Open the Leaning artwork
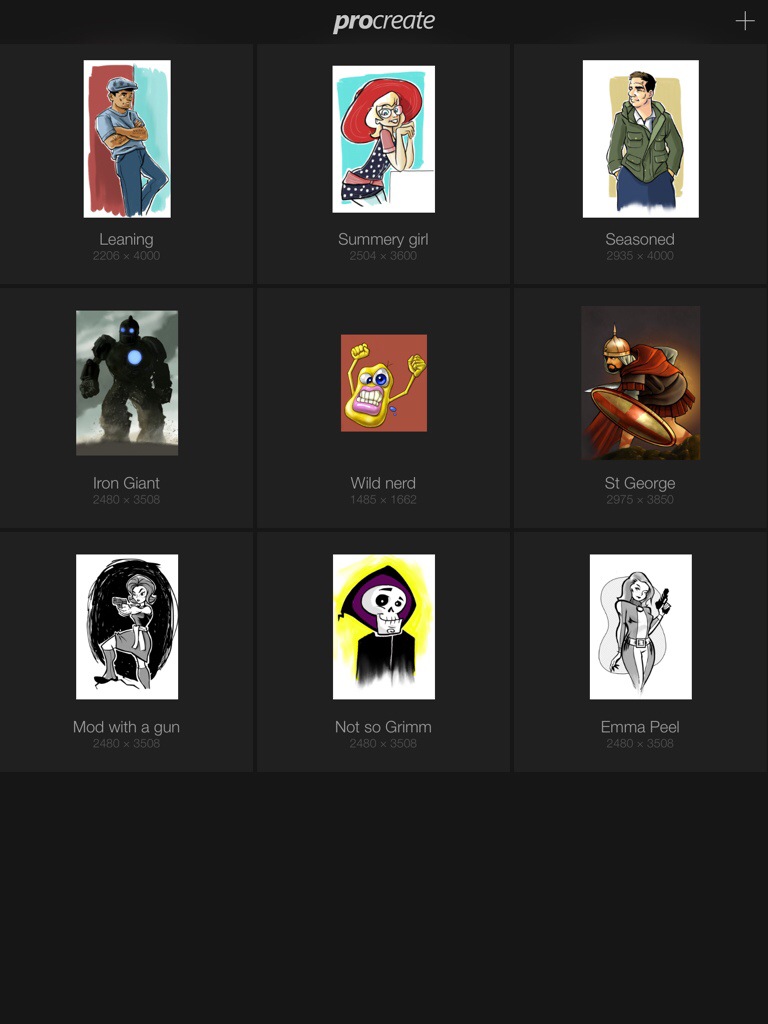768x1024 pixels. (x=127, y=139)
